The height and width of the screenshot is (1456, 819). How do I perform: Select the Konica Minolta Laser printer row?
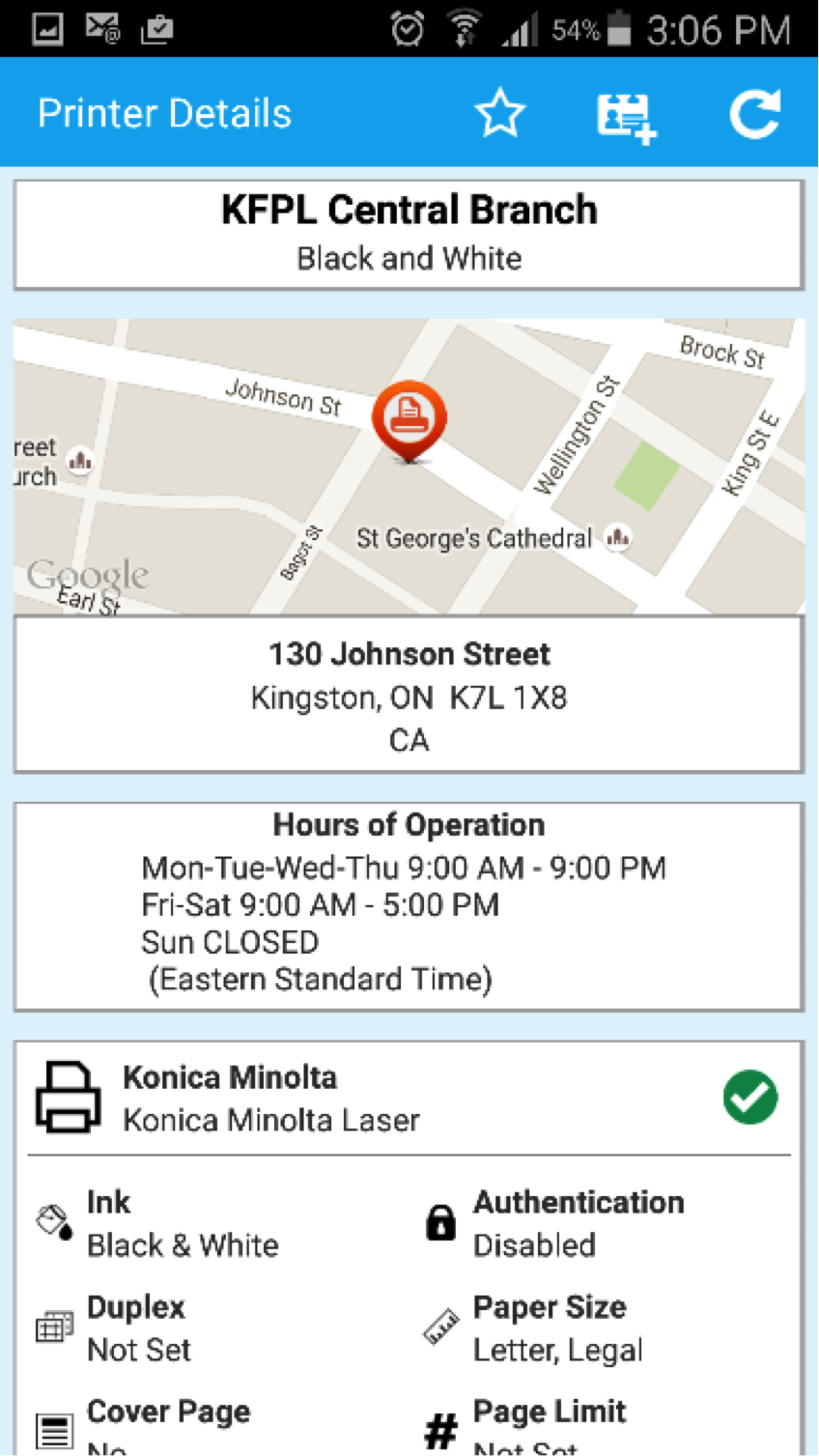(x=409, y=1099)
